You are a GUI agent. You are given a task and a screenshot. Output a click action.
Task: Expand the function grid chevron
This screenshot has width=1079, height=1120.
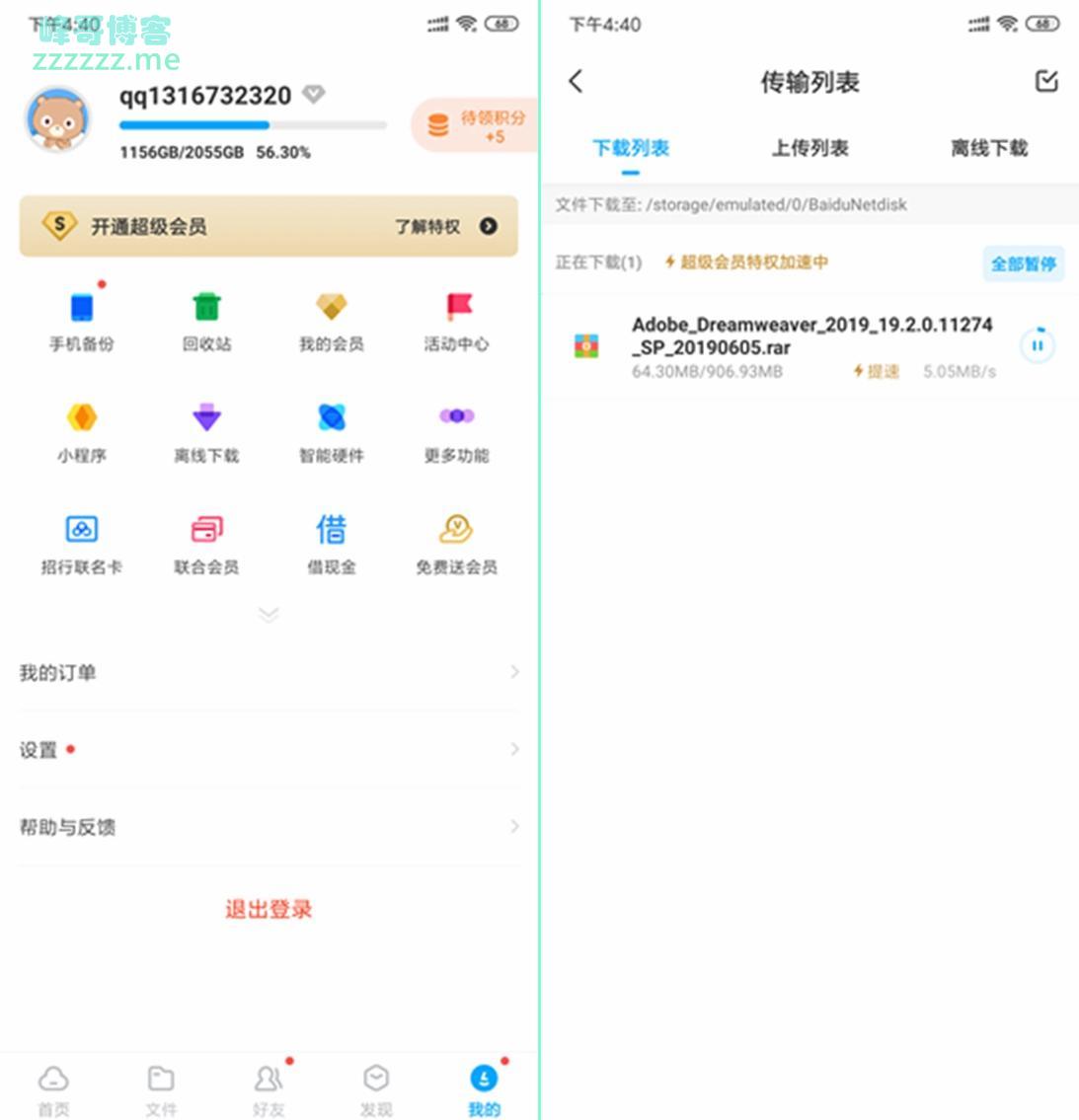(269, 615)
